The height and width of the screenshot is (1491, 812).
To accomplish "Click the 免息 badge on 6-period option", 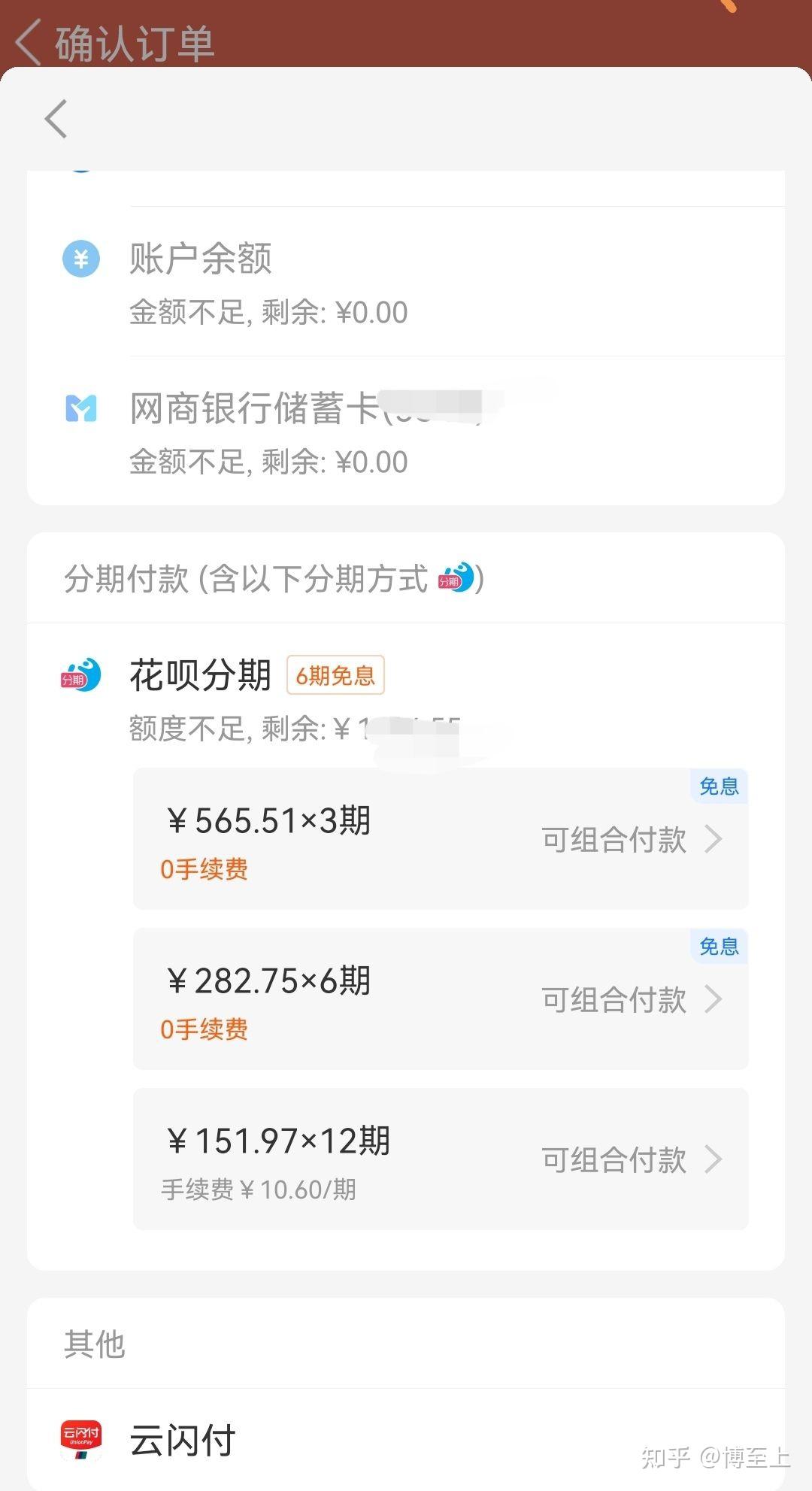I will pyautogui.click(x=718, y=946).
